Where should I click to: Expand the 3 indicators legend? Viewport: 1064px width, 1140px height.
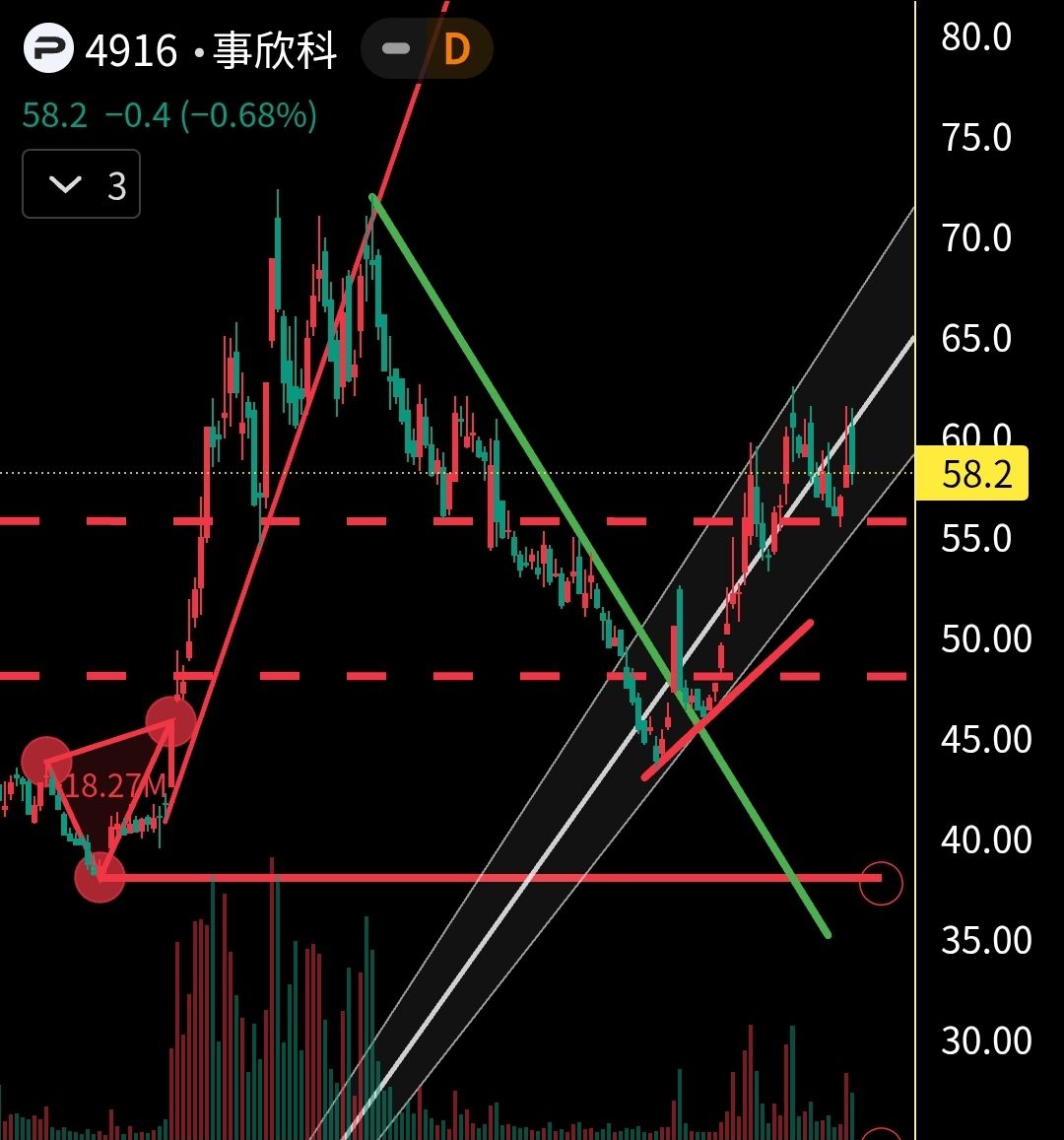(x=81, y=184)
